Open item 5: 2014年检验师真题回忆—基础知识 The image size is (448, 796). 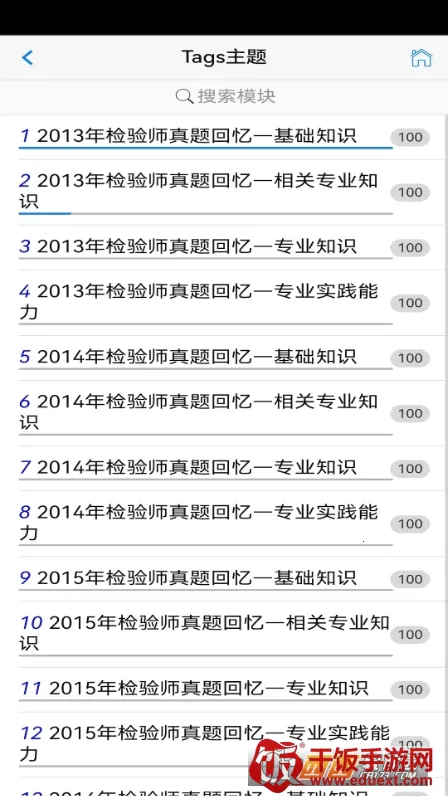click(224, 358)
